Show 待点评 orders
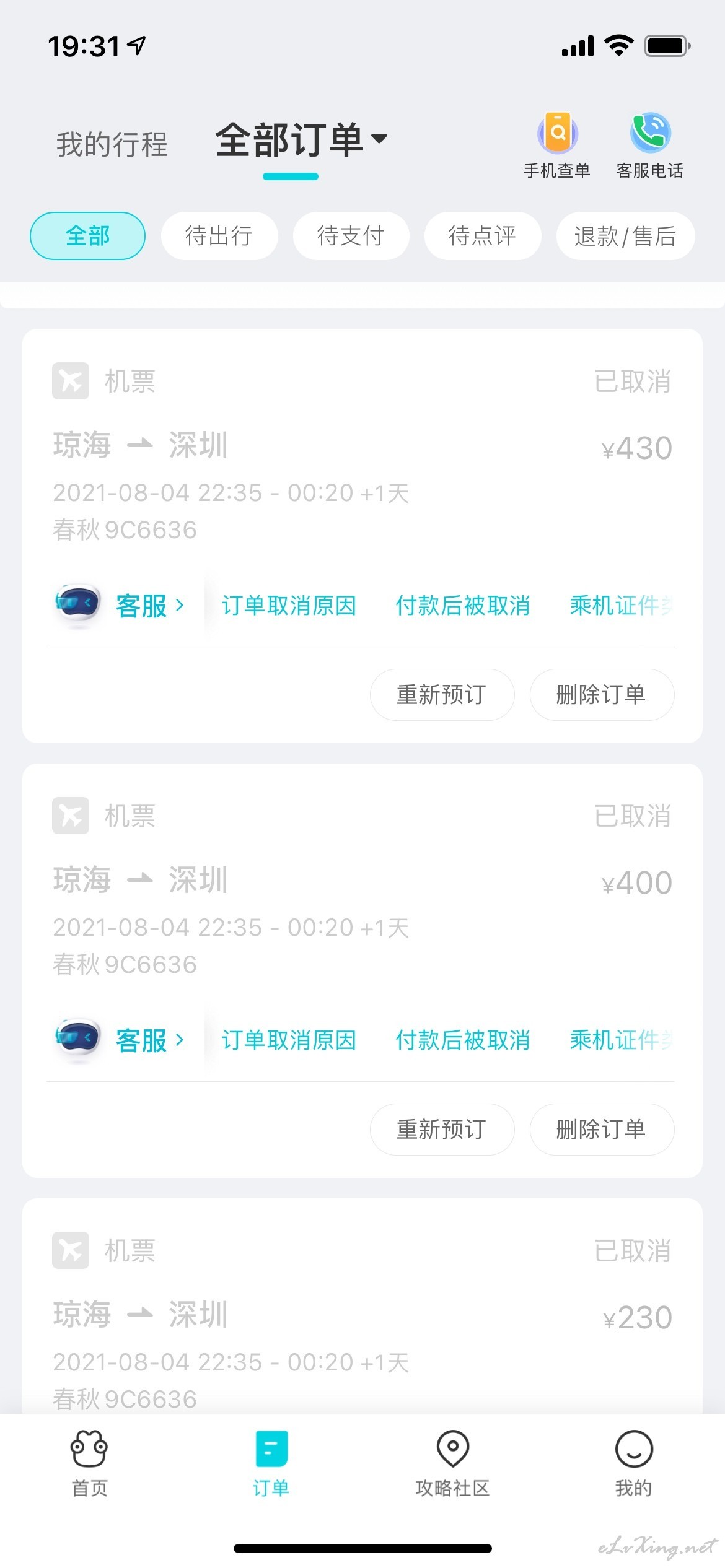The width and height of the screenshot is (725, 1568). [483, 236]
